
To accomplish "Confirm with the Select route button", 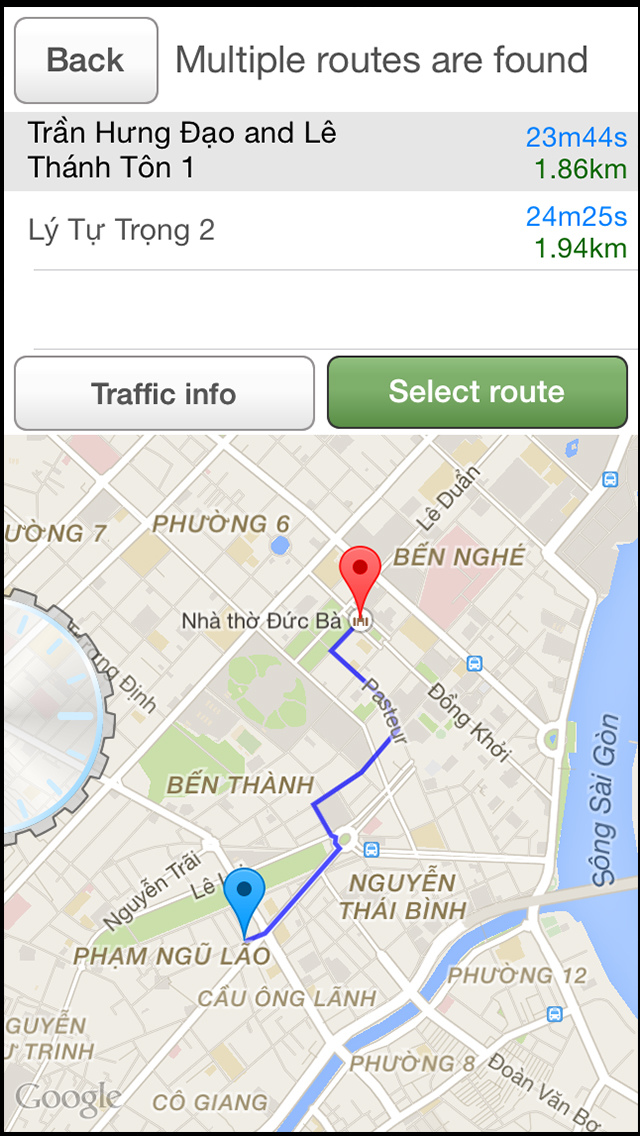I will [x=477, y=392].
